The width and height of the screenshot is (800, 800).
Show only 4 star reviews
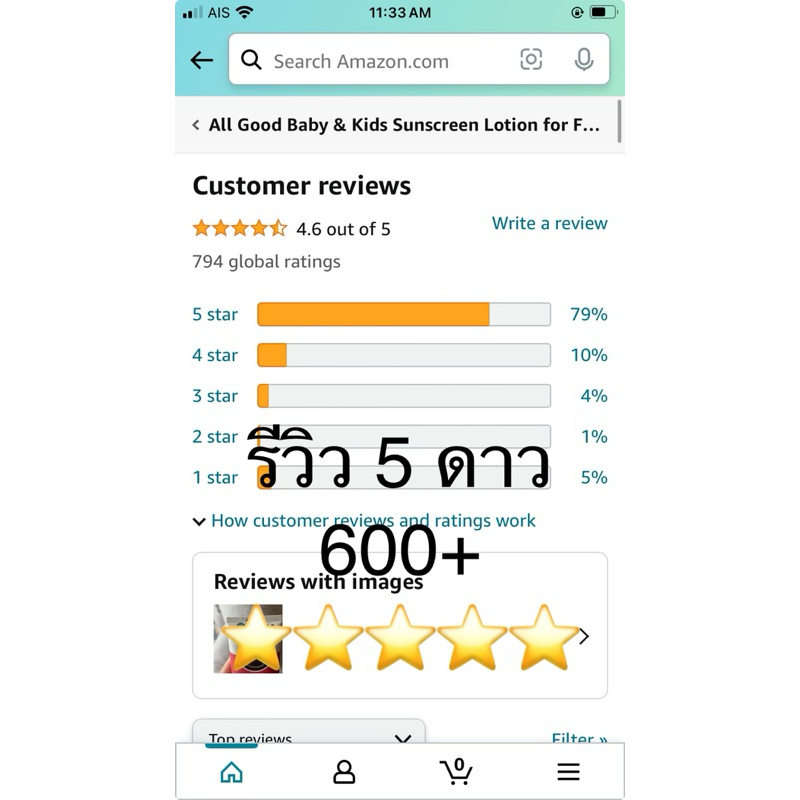coord(400,355)
